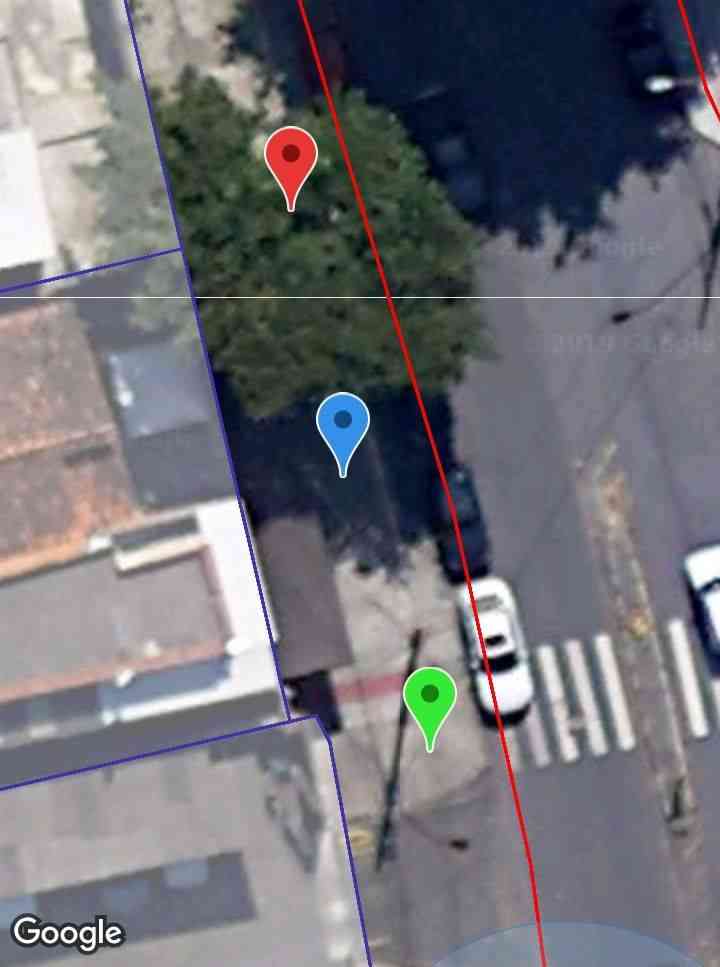Select the blue map marker
Image resolution: width=720 pixels, height=967 pixels.
(x=343, y=425)
